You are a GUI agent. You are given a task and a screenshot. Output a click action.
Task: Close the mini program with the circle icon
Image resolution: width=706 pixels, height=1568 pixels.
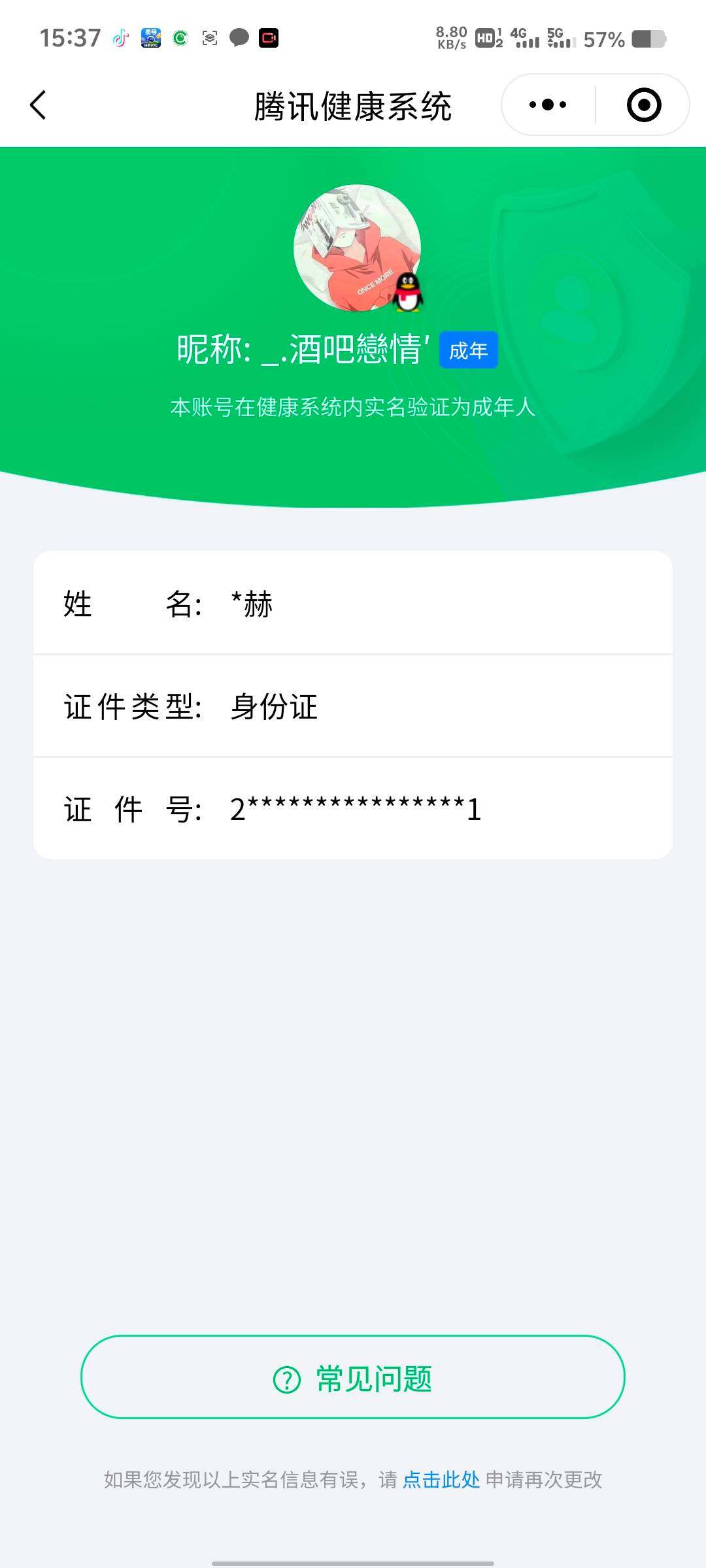[x=644, y=105]
